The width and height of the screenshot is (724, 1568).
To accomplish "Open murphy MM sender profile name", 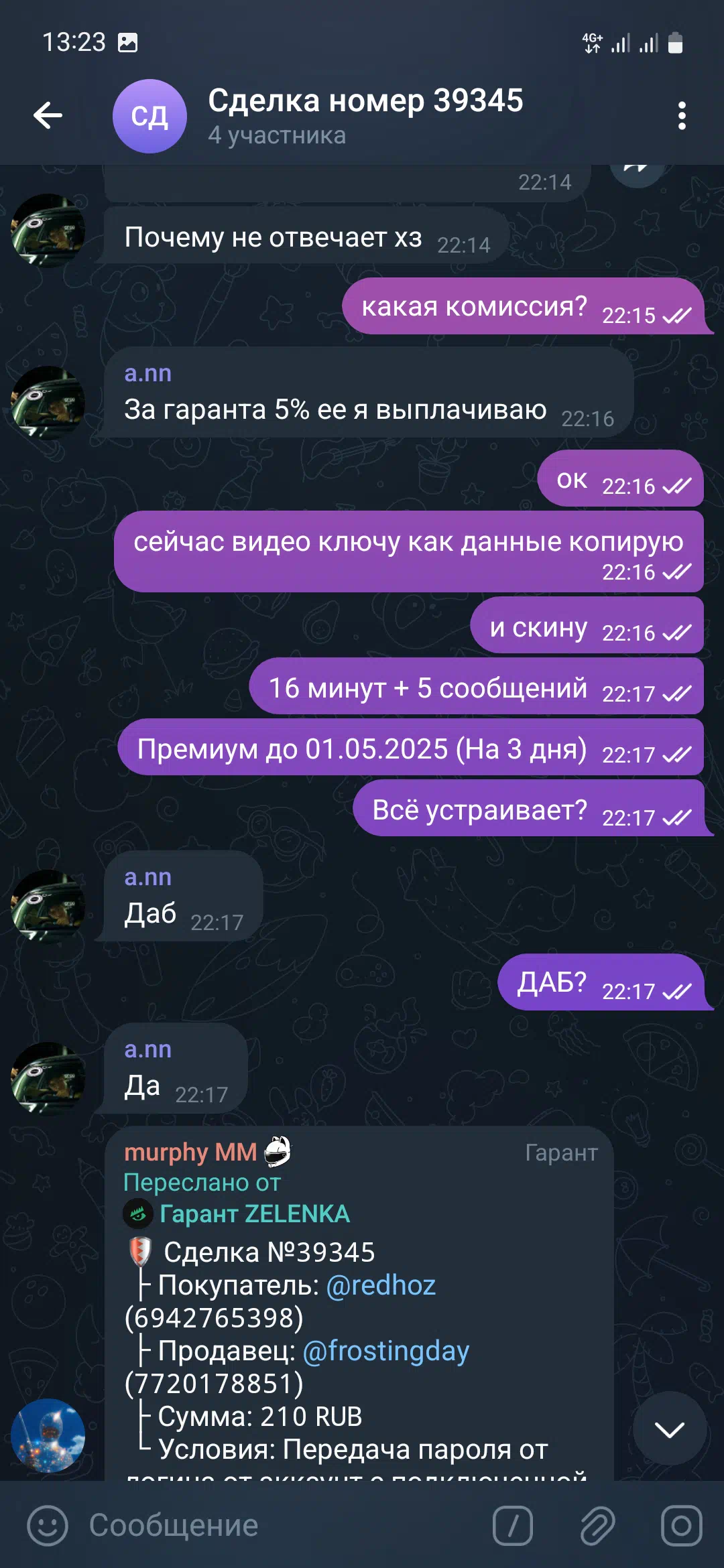I will pos(190,1152).
